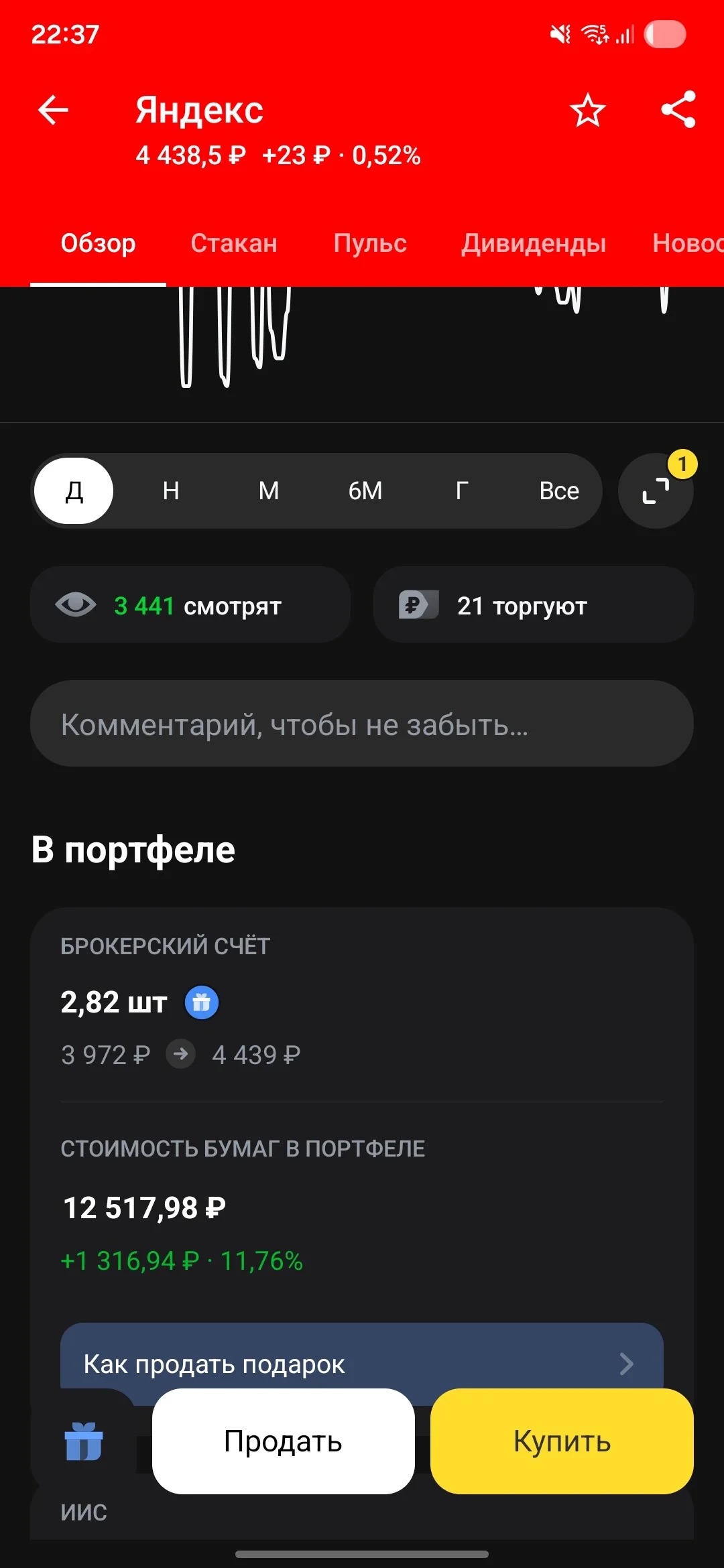Open Как продать подарок link
724x1568 pixels.
[362, 1364]
